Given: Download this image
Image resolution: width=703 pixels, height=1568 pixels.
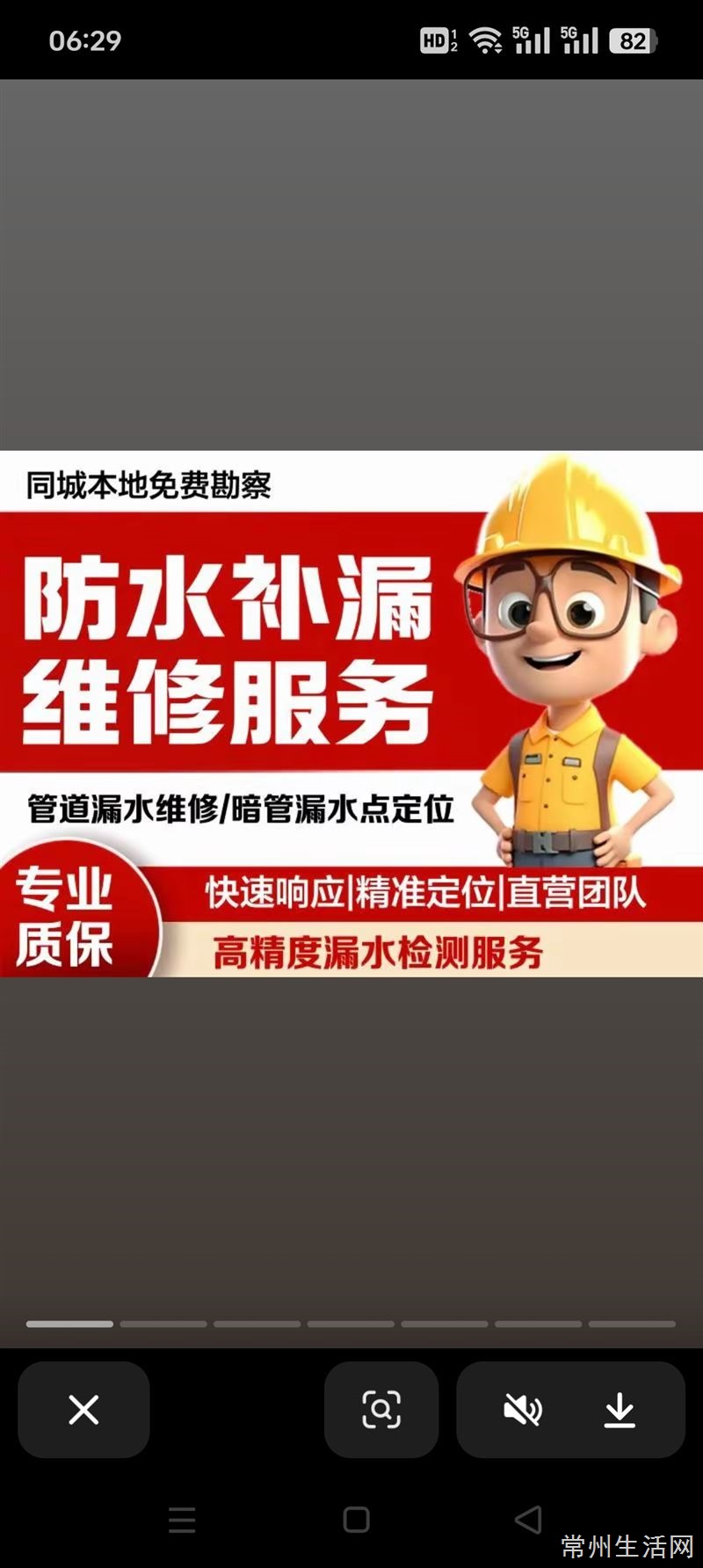Looking at the screenshot, I should (620, 1410).
